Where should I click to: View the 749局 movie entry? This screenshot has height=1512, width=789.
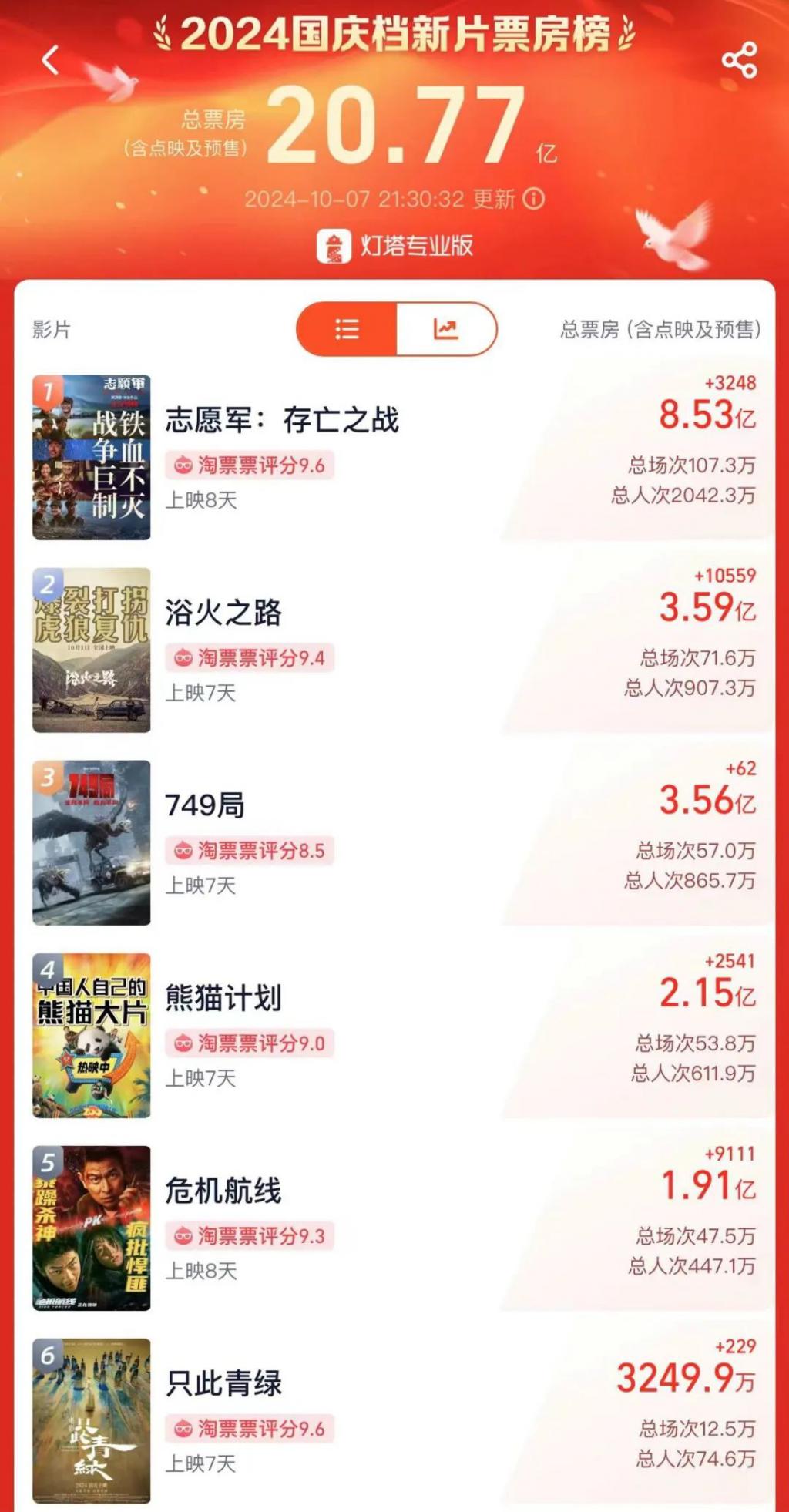pos(394,842)
